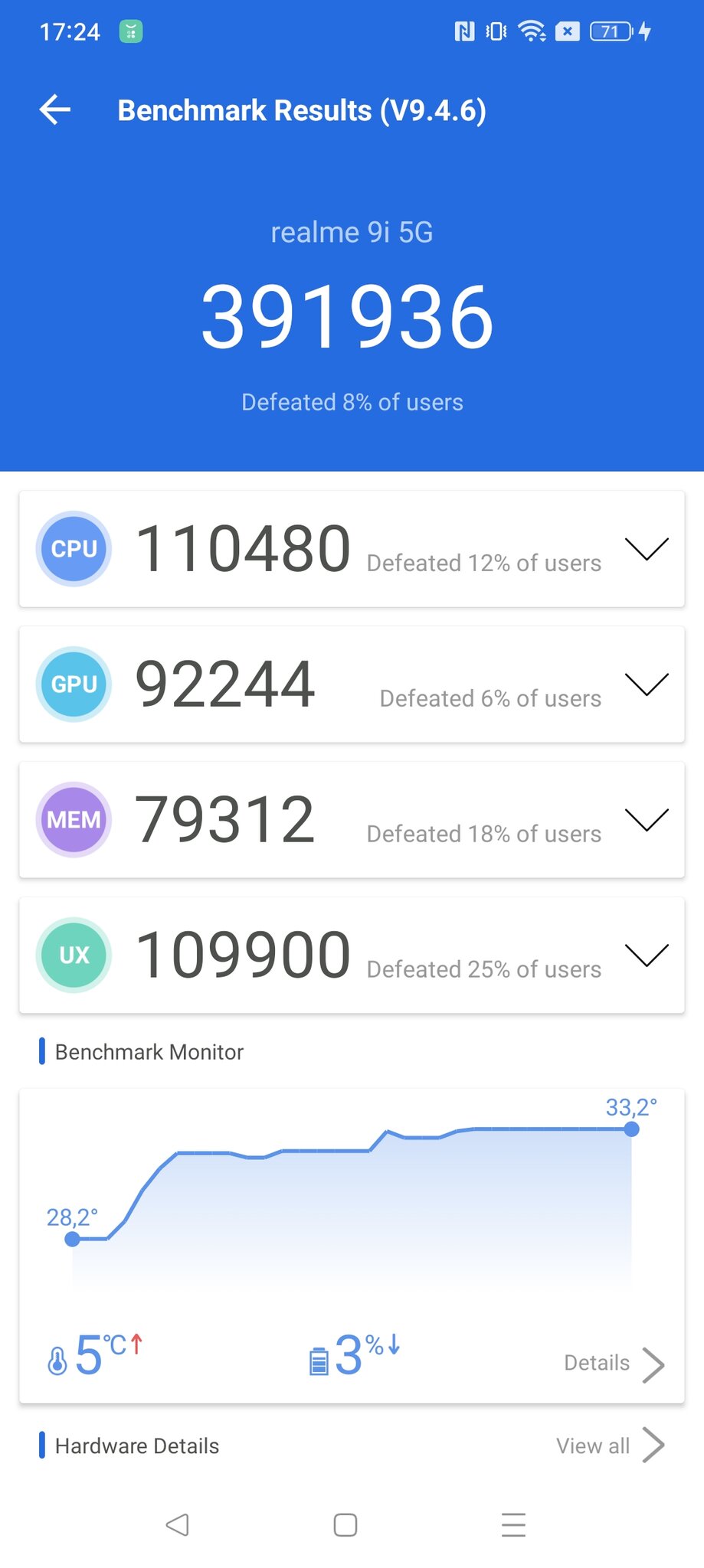Open Benchmark Monitor details
This screenshot has height=1568, width=704.
[614, 1364]
